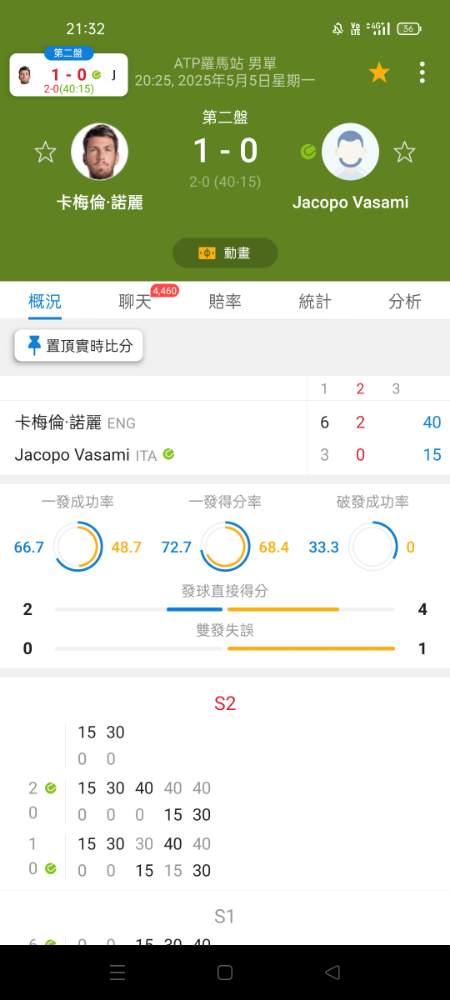
Task: Select the 概況 tab
Action: 45,302
